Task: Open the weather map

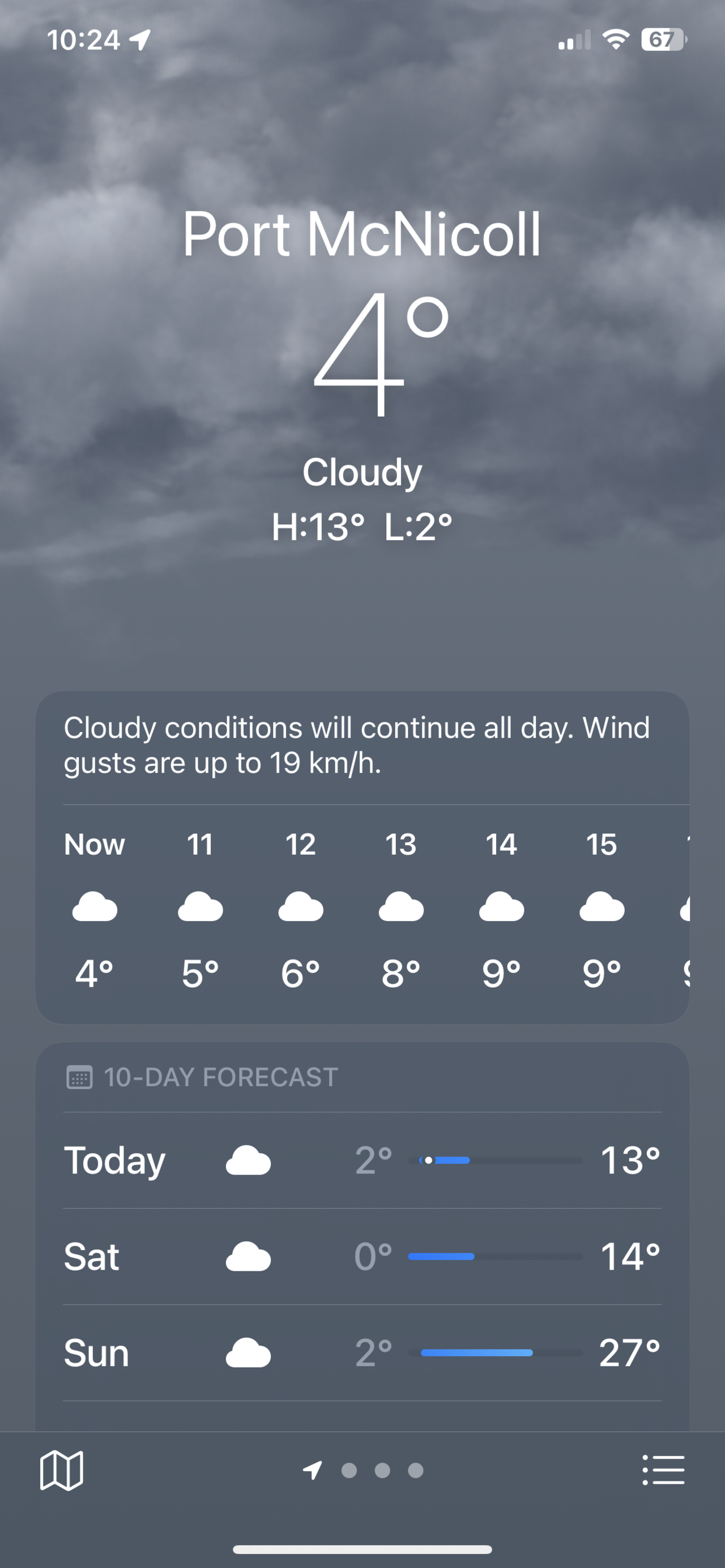Action: (x=62, y=1471)
